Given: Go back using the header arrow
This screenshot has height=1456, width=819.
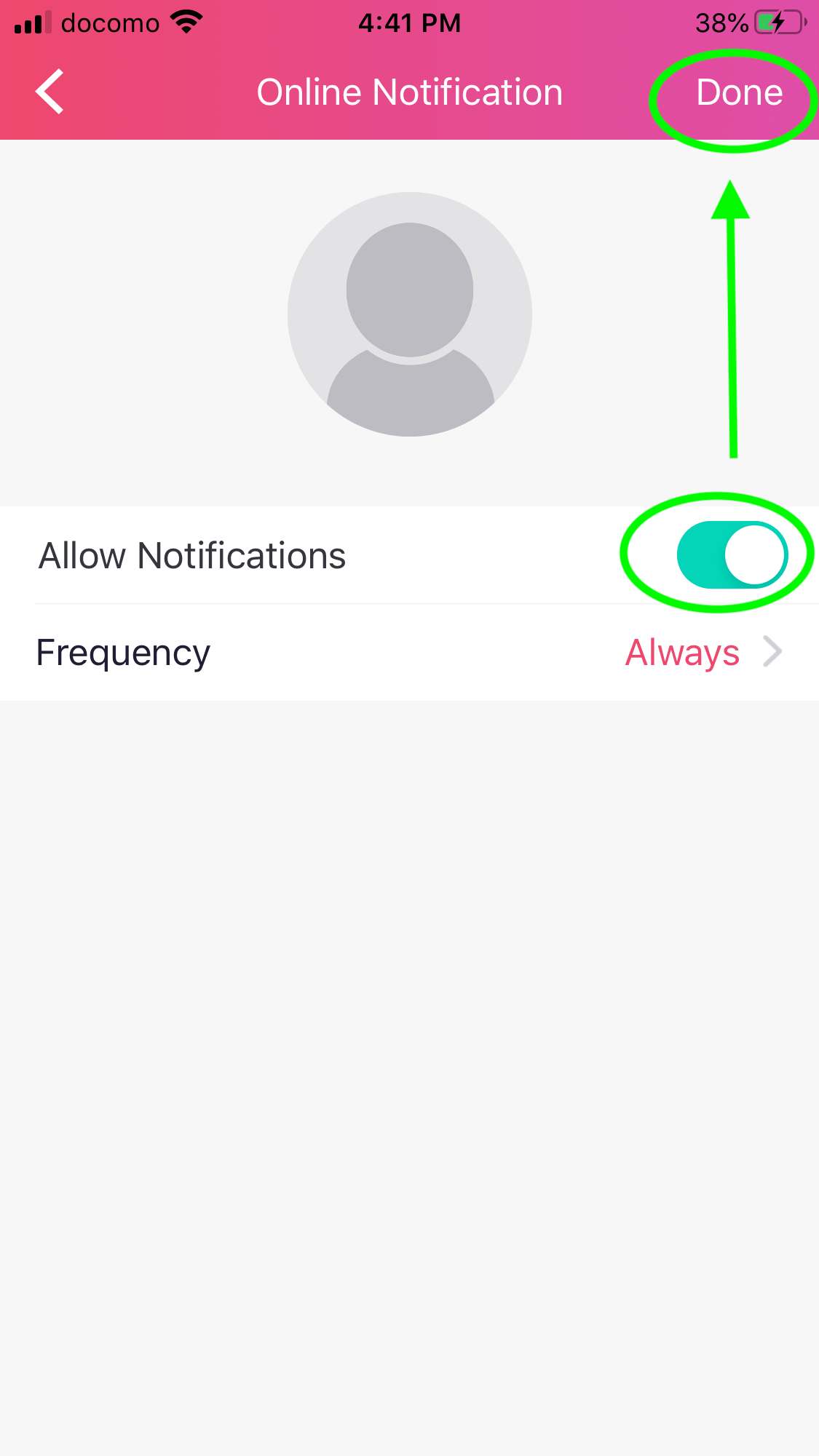Looking at the screenshot, I should (50, 92).
